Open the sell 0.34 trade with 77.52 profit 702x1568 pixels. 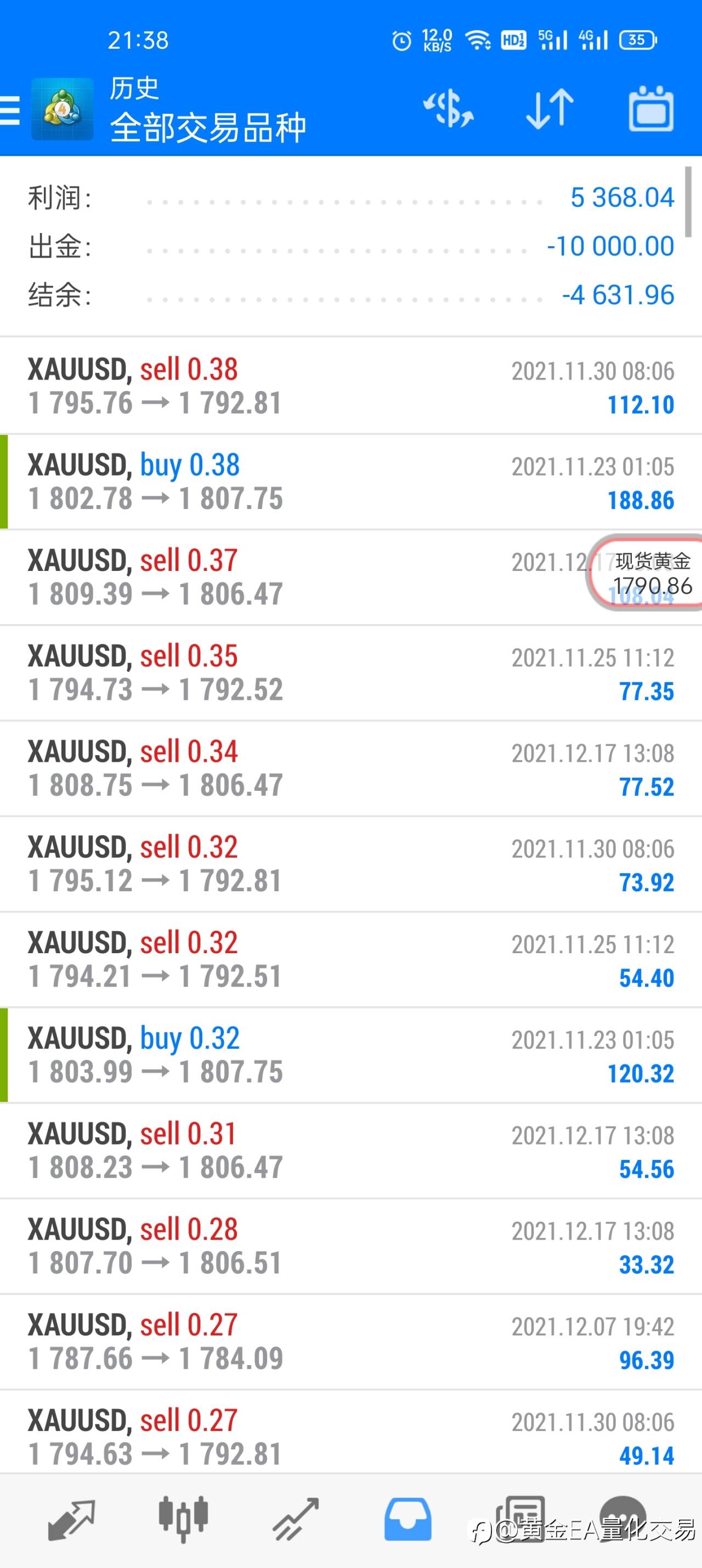coord(350,768)
